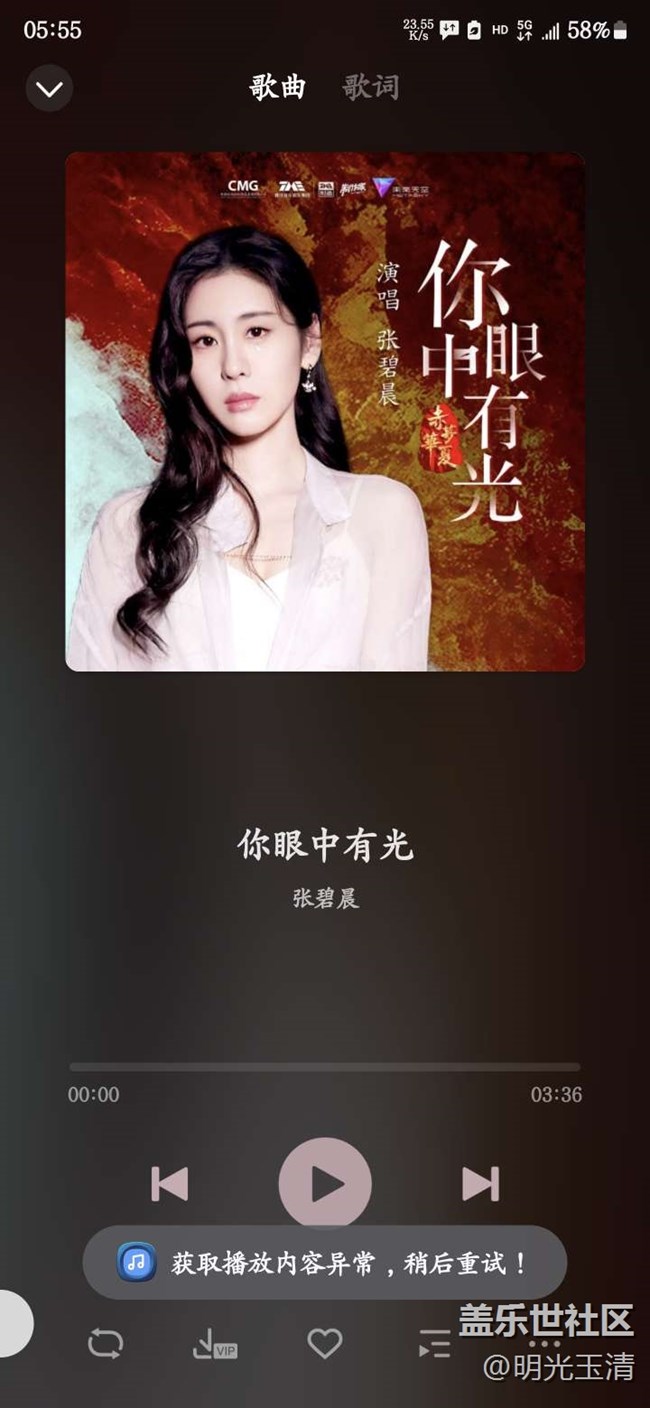The height and width of the screenshot is (1408, 650).
Task: Select the 歌曲 song tab
Action: click(x=278, y=87)
